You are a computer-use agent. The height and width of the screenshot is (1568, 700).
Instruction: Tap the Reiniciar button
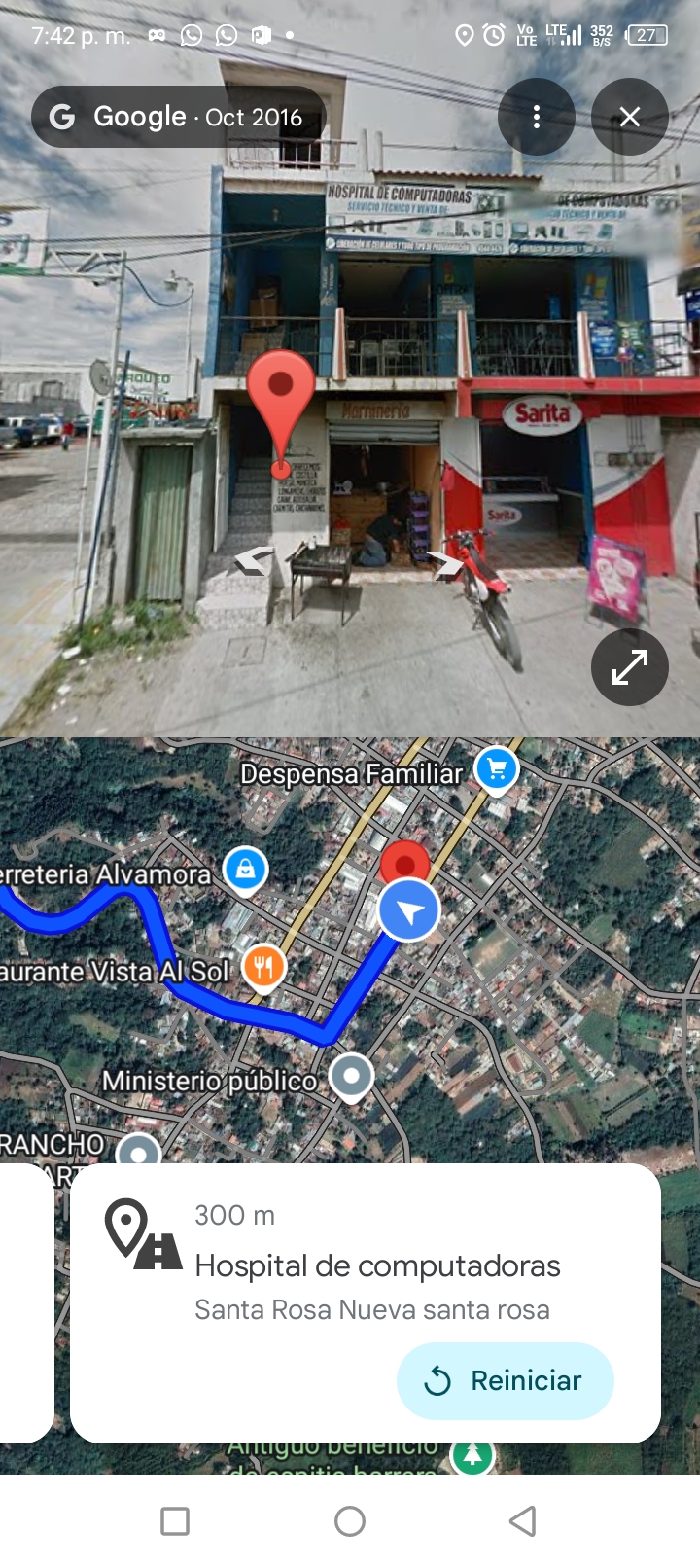(x=505, y=1380)
